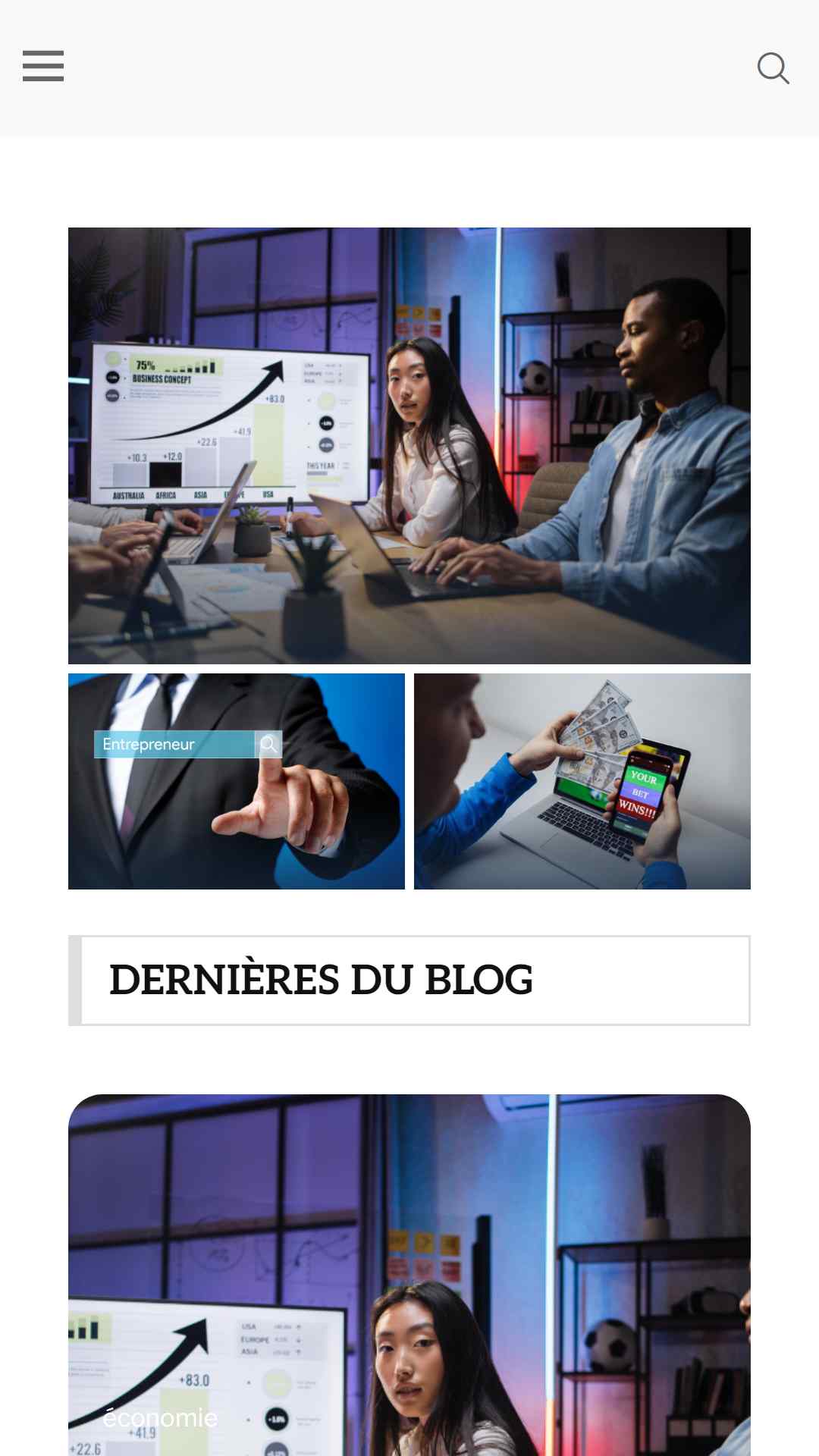The width and height of the screenshot is (819, 1456).
Task: Open the featured business meeting article image
Action: pos(409,446)
